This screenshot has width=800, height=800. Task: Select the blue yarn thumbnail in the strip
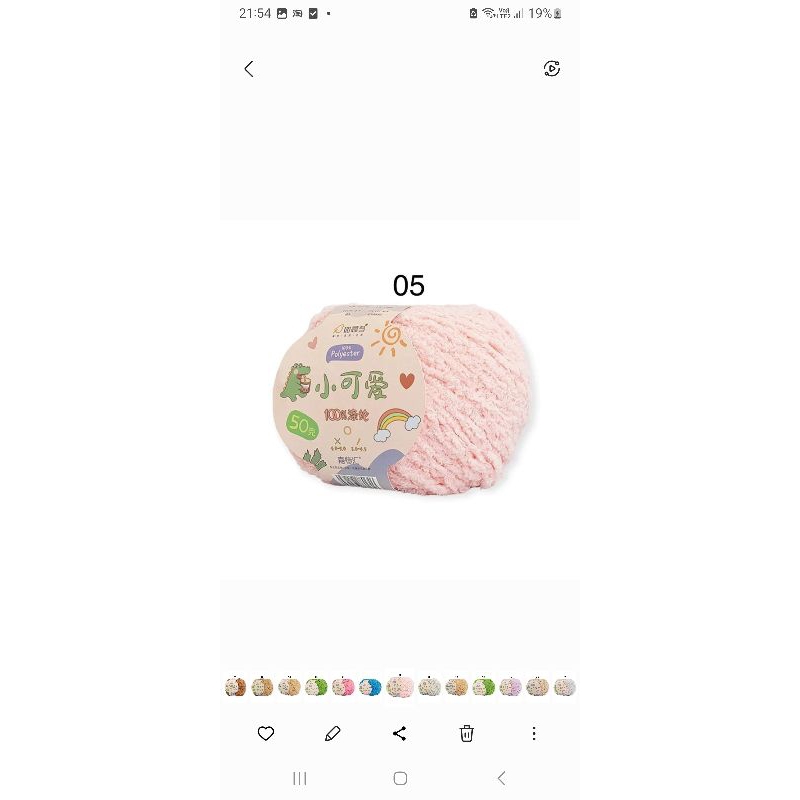pyautogui.click(x=371, y=687)
